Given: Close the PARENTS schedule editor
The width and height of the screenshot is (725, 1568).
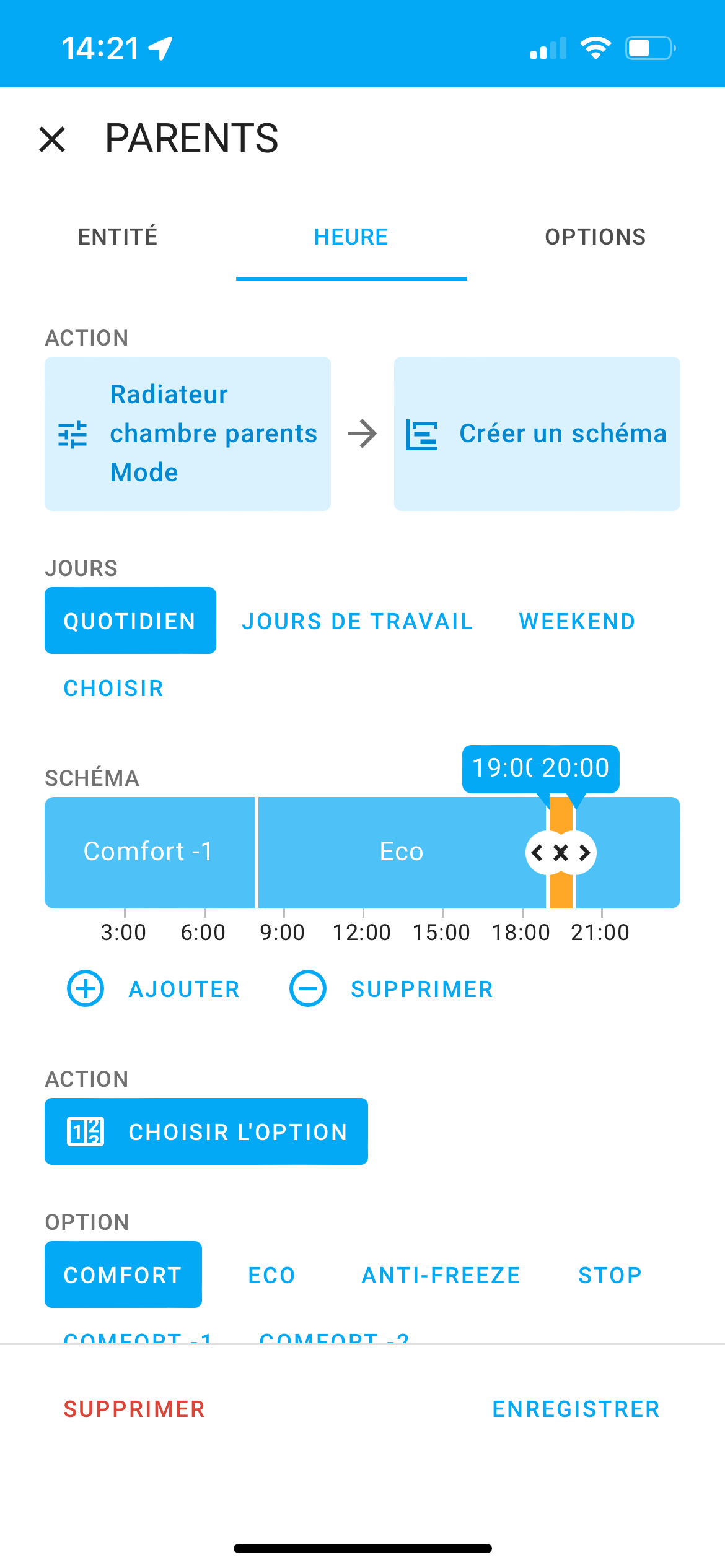Looking at the screenshot, I should (52, 139).
